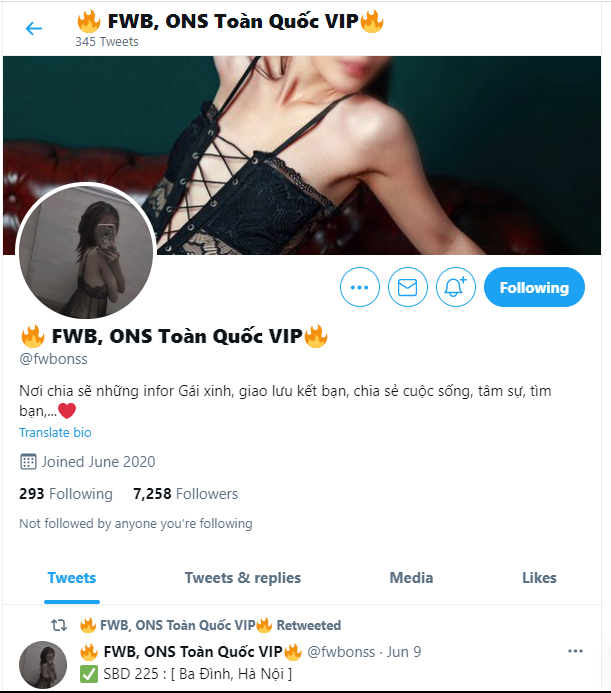This screenshot has height=693, width=611.
Task: Open the Jun 9 tweet's more menu
Action: point(575,651)
